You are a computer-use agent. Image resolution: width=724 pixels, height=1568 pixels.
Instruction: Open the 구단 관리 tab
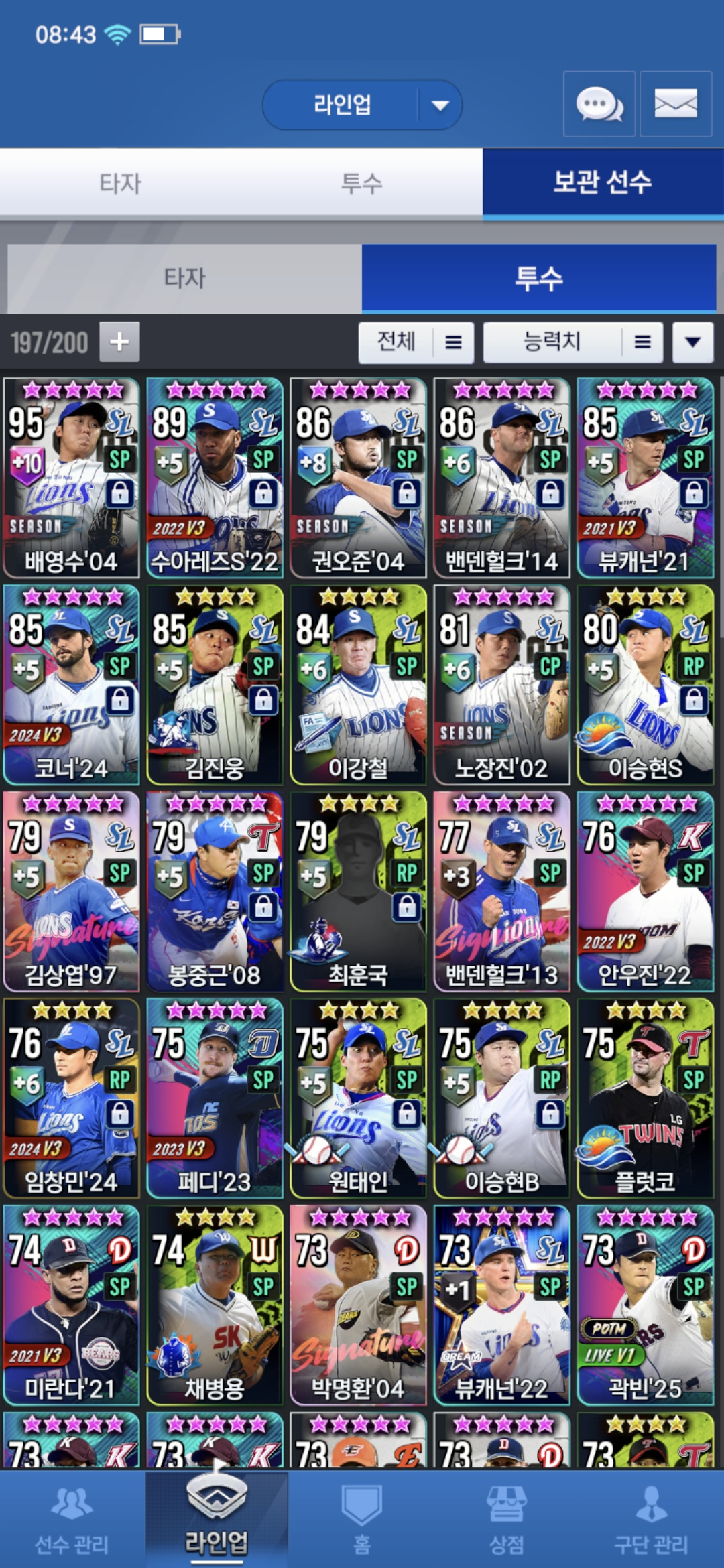pyautogui.click(x=652, y=1520)
